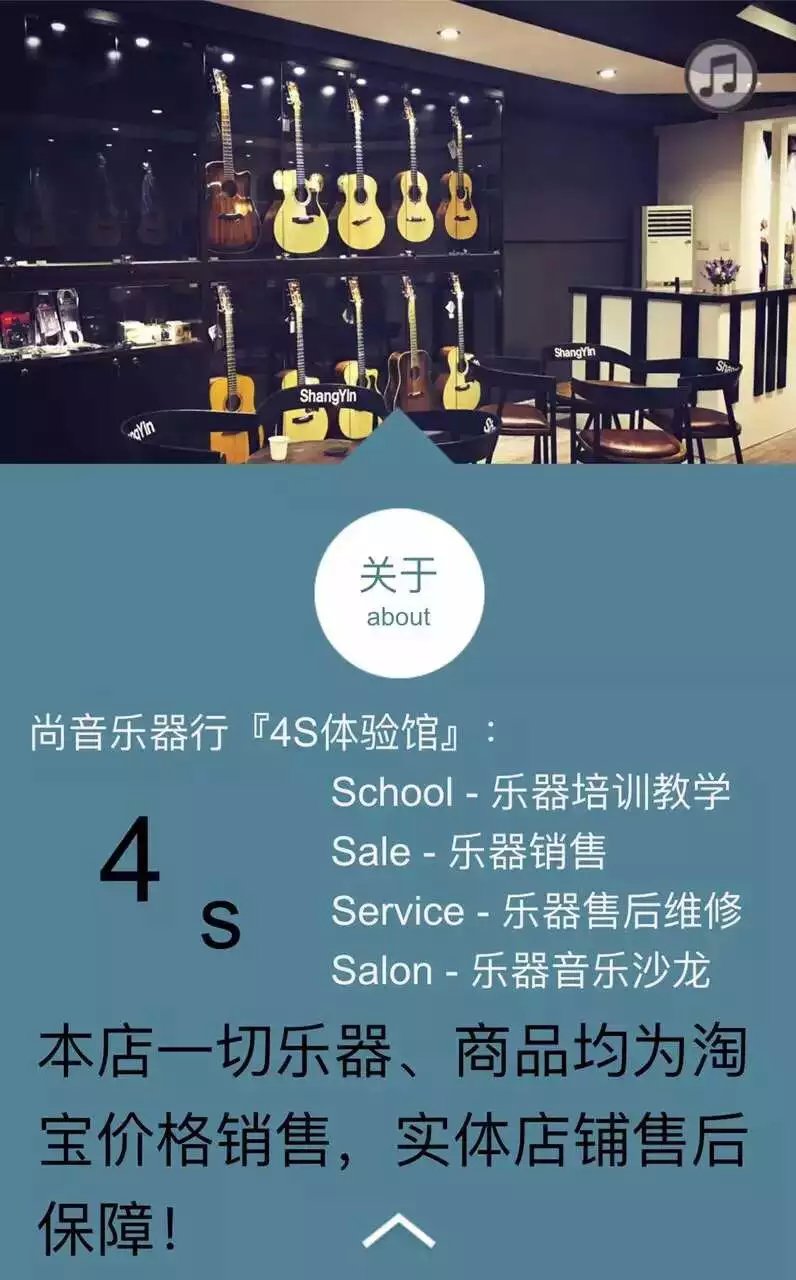
Task: Tap the up arrow for next page
Action: [398, 1232]
